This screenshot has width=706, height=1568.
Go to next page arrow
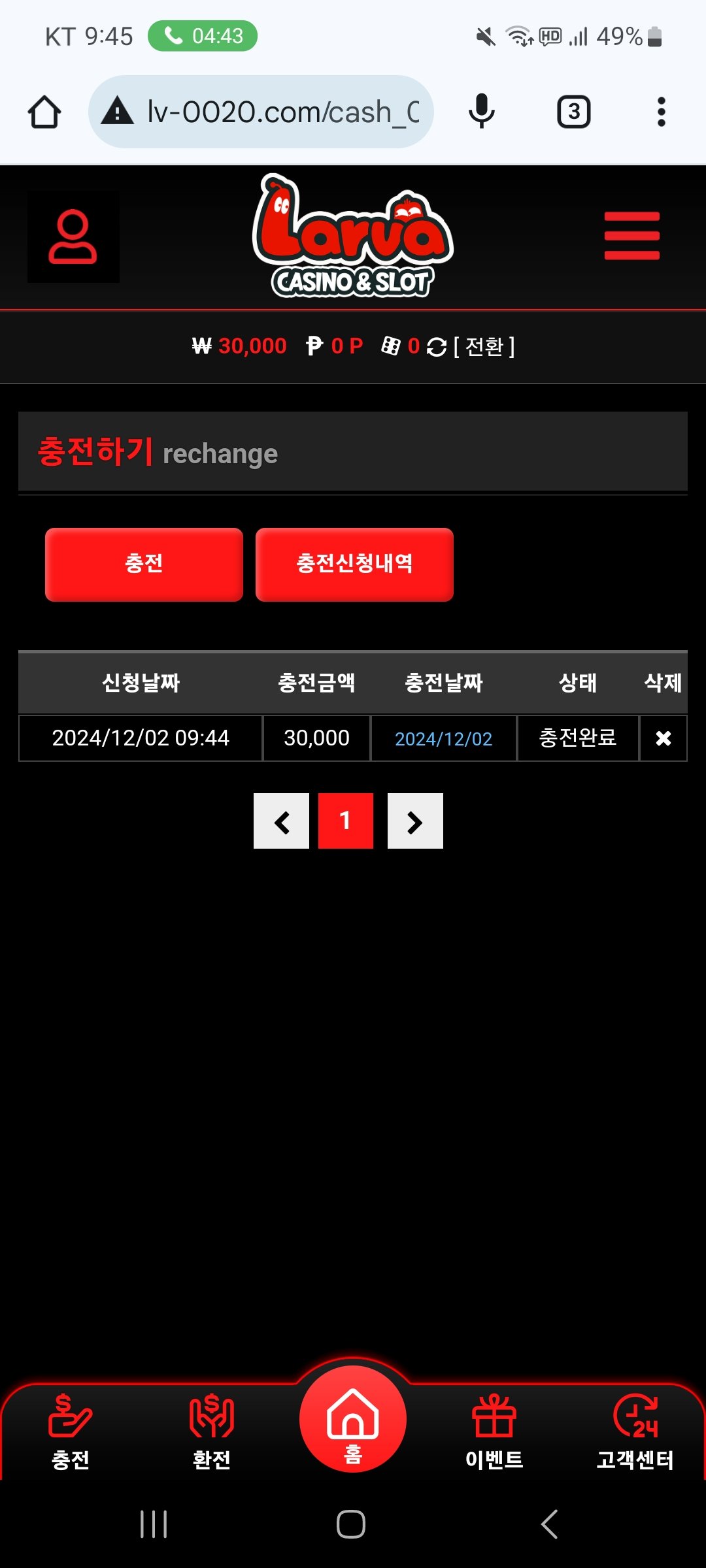(415, 821)
